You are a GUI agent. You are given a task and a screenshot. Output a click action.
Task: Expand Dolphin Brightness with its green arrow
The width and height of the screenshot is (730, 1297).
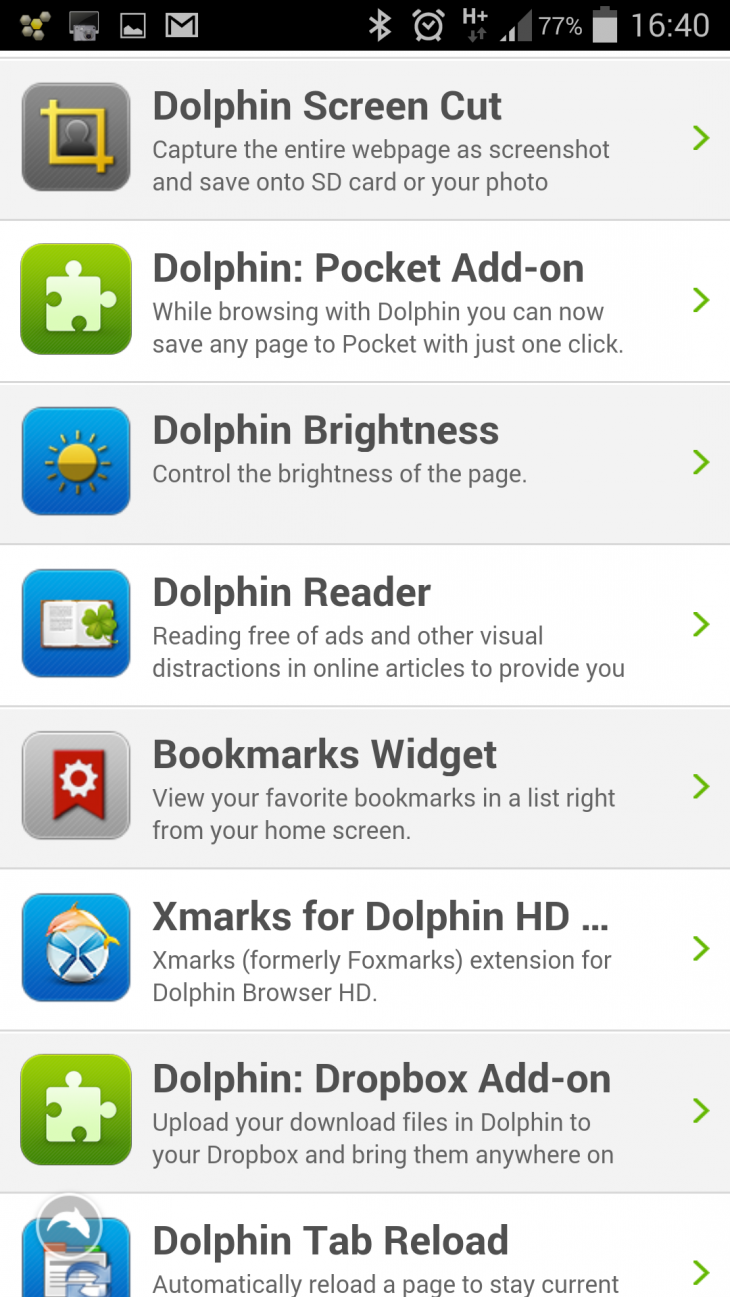(x=701, y=462)
